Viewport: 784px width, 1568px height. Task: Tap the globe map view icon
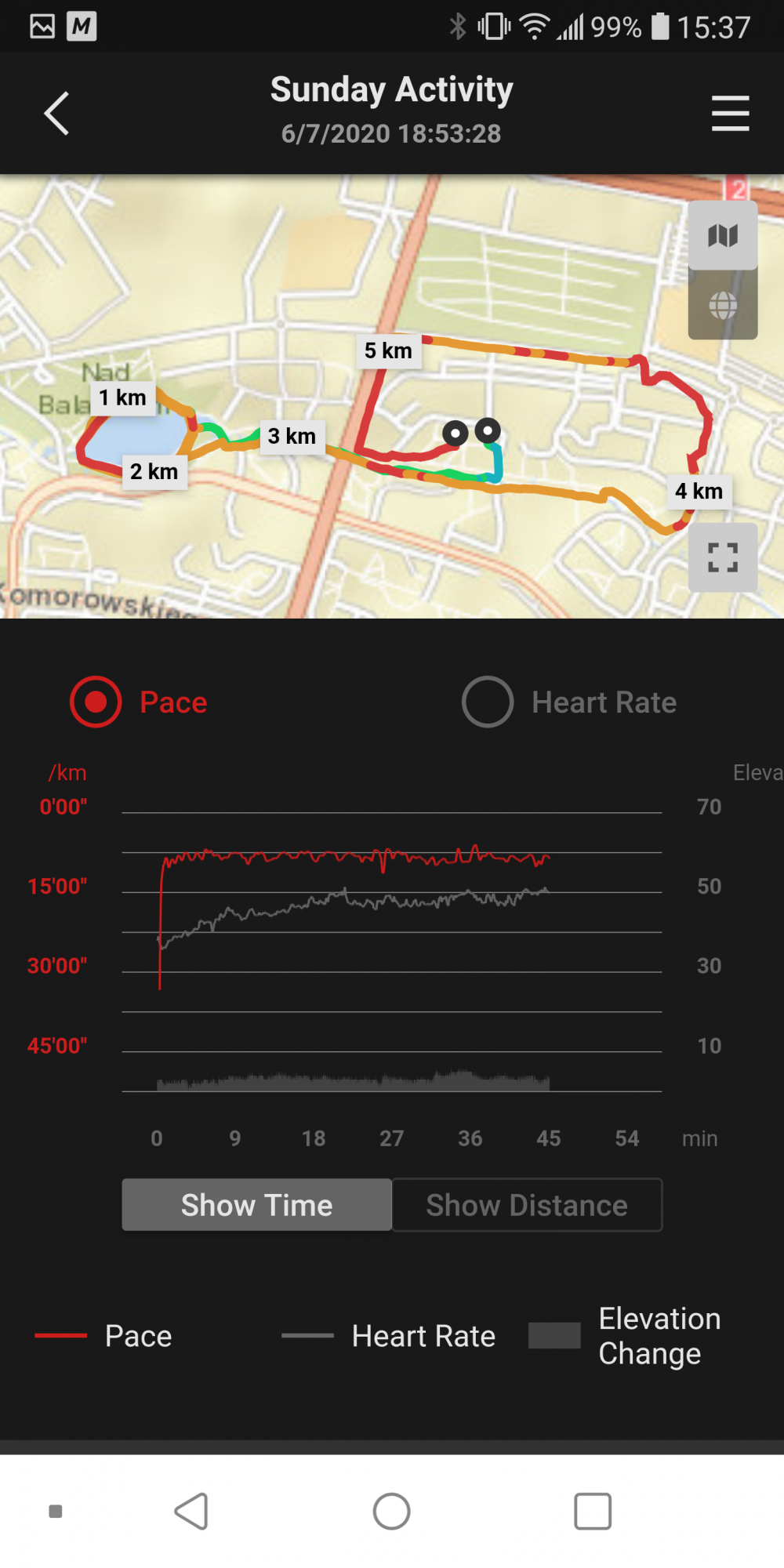click(723, 305)
